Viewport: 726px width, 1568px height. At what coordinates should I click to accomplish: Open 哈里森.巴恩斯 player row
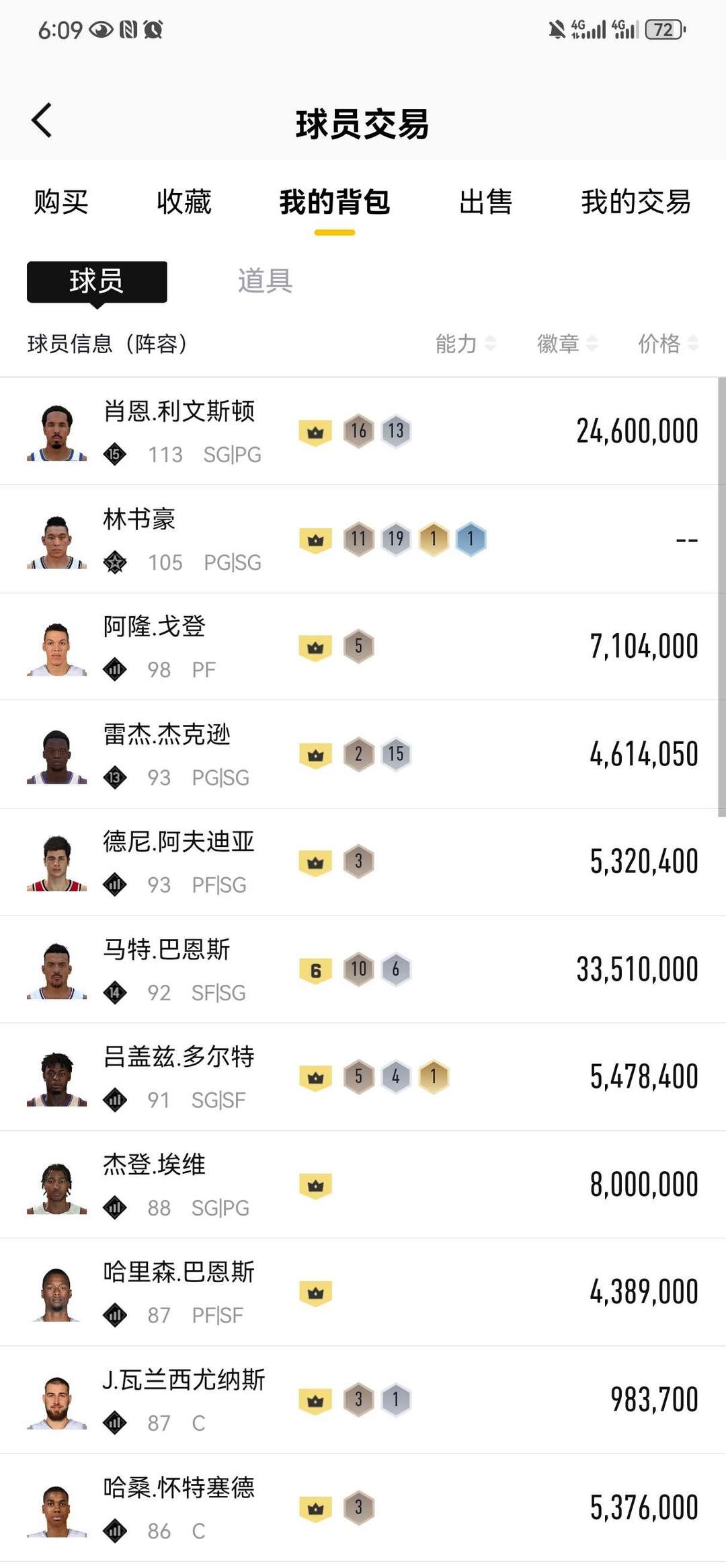coord(178,1273)
